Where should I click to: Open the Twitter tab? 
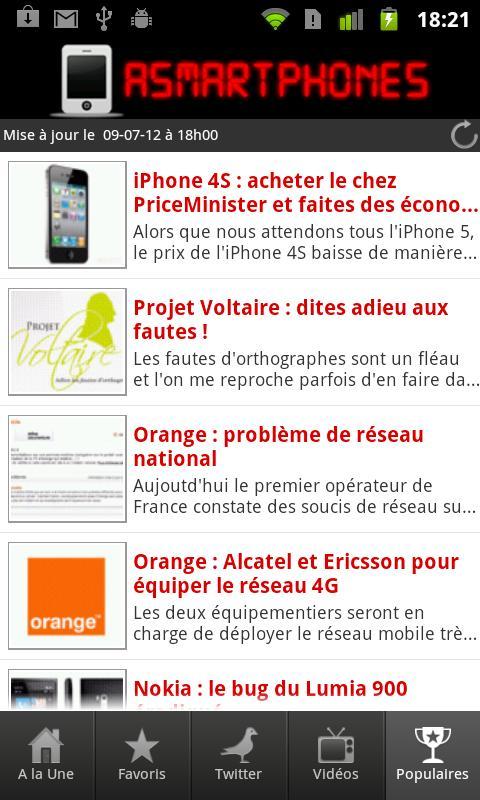239,756
